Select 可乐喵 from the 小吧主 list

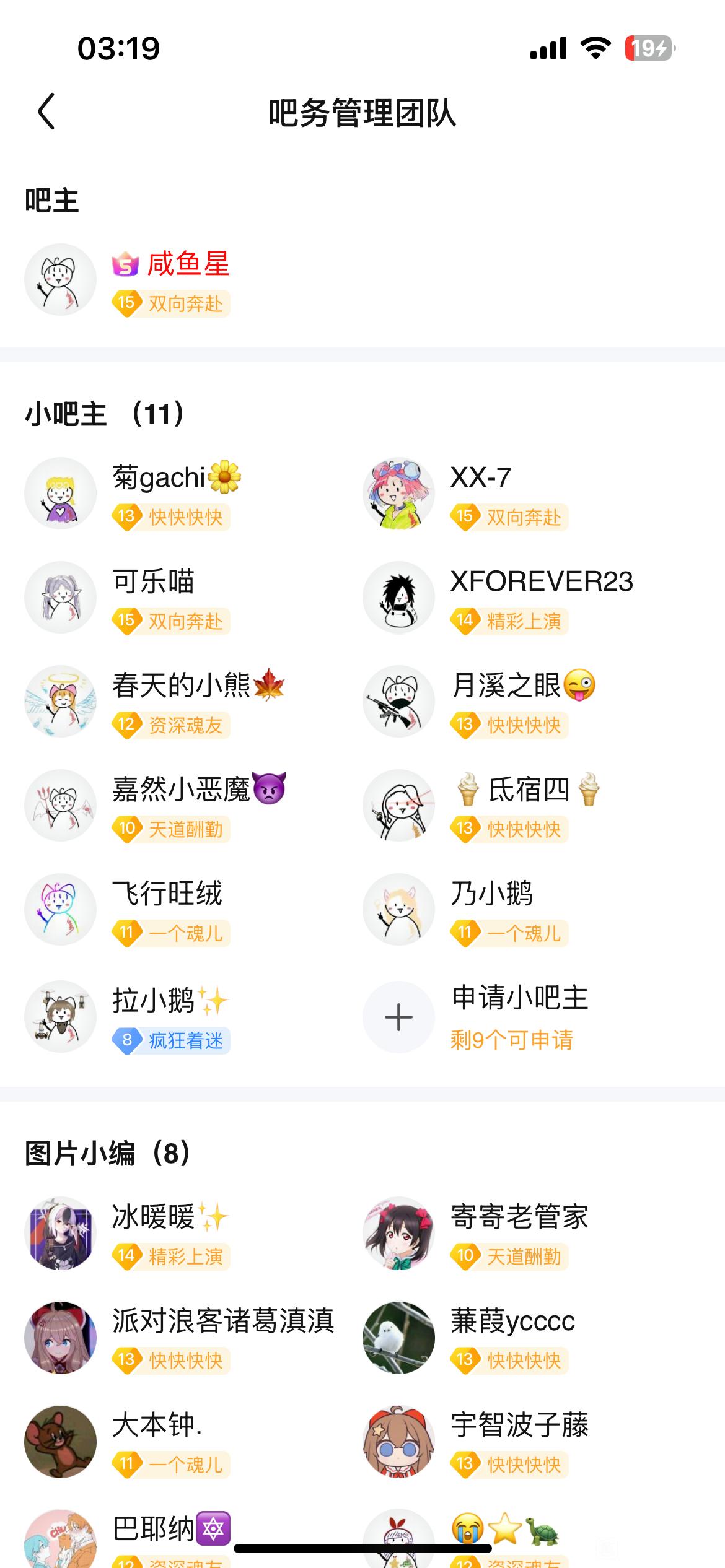[x=61, y=598]
